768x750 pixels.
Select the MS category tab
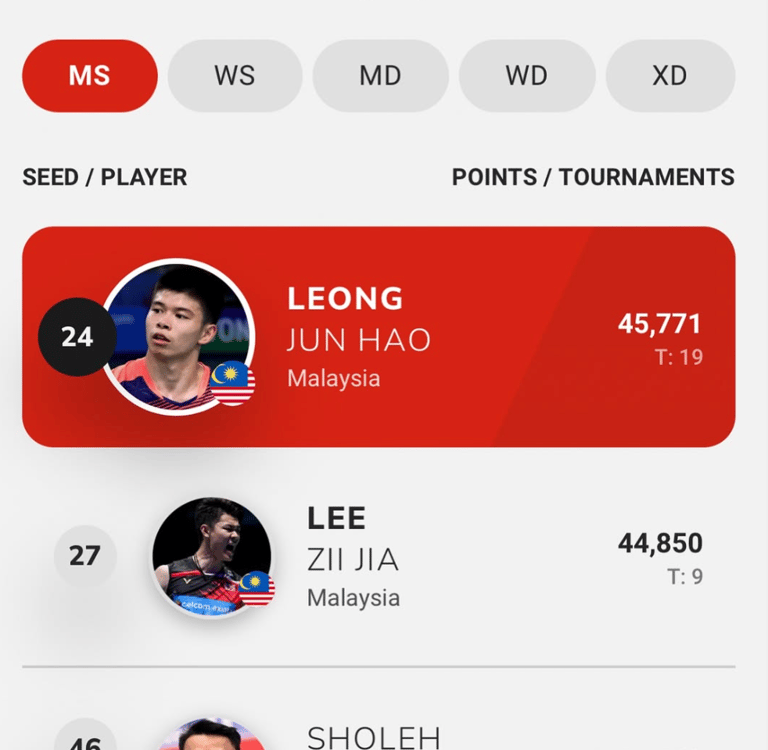[90, 76]
